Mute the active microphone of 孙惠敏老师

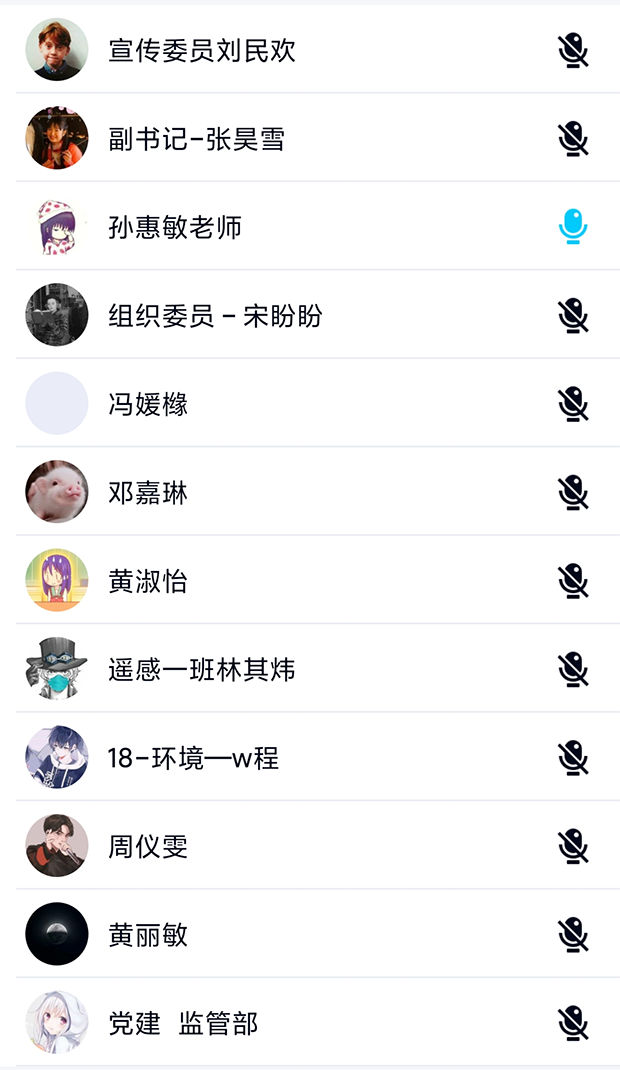click(x=573, y=227)
